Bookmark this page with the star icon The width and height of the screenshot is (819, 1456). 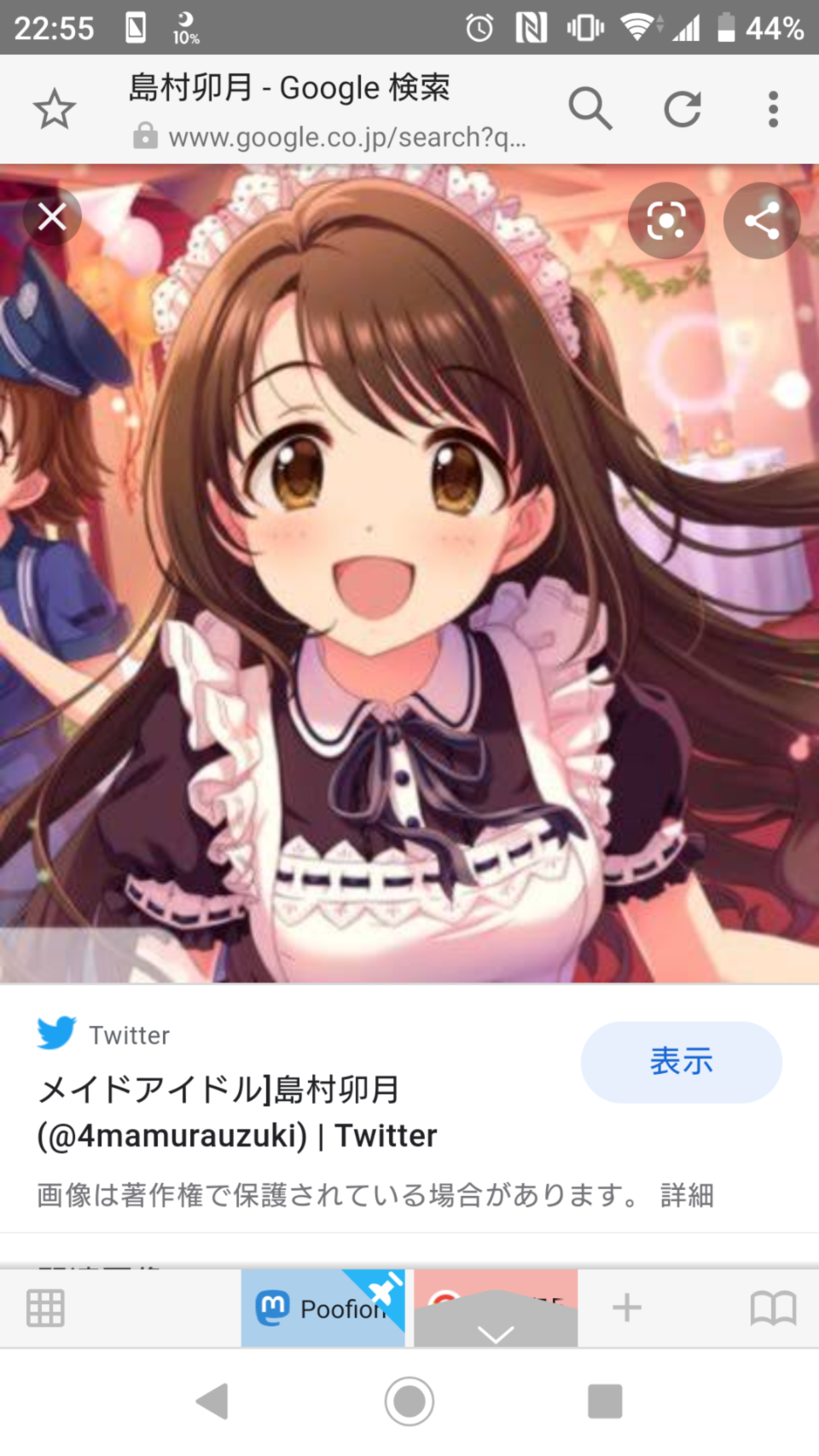(x=55, y=109)
